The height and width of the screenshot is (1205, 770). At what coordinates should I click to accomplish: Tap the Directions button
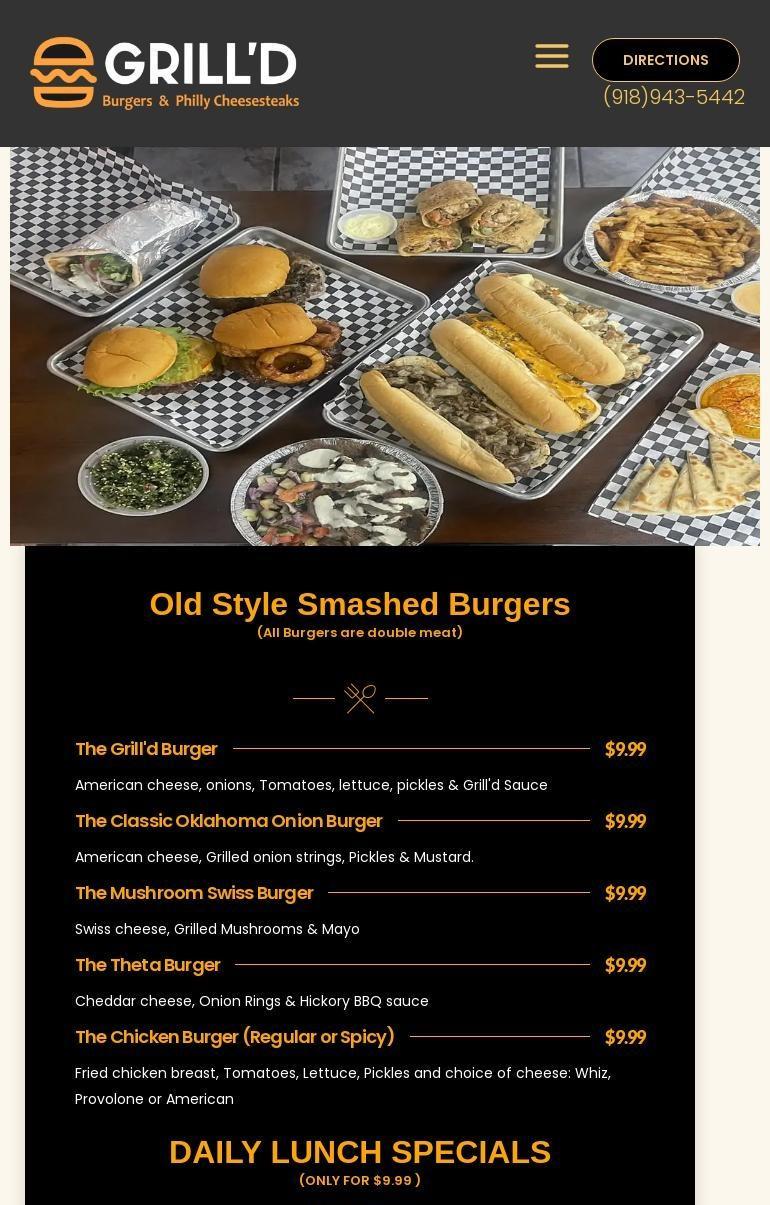click(x=665, y=60)
